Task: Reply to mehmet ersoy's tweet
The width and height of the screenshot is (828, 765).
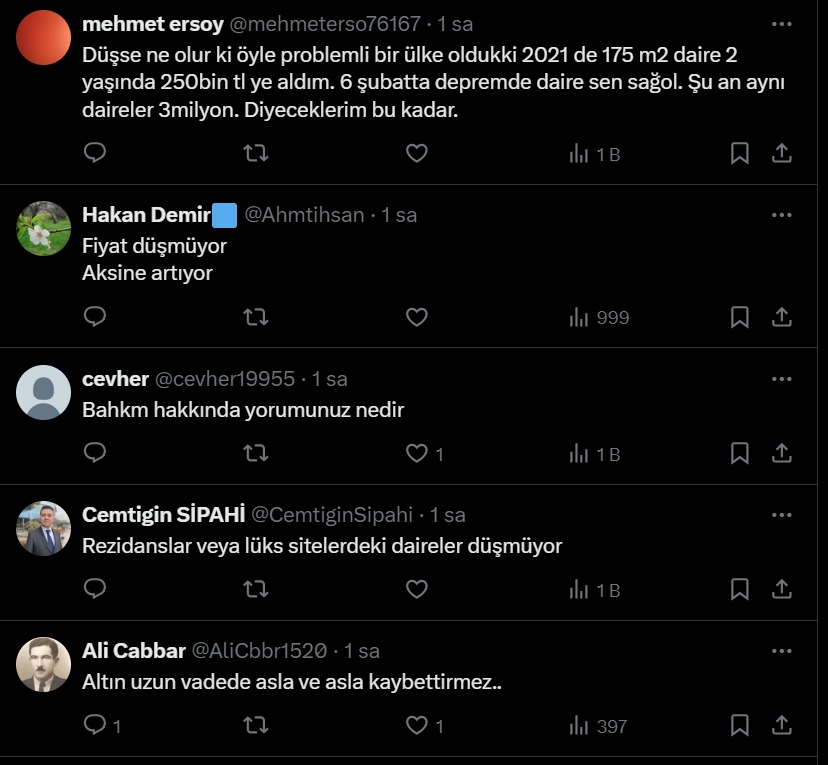Action: tap(95, 153)
